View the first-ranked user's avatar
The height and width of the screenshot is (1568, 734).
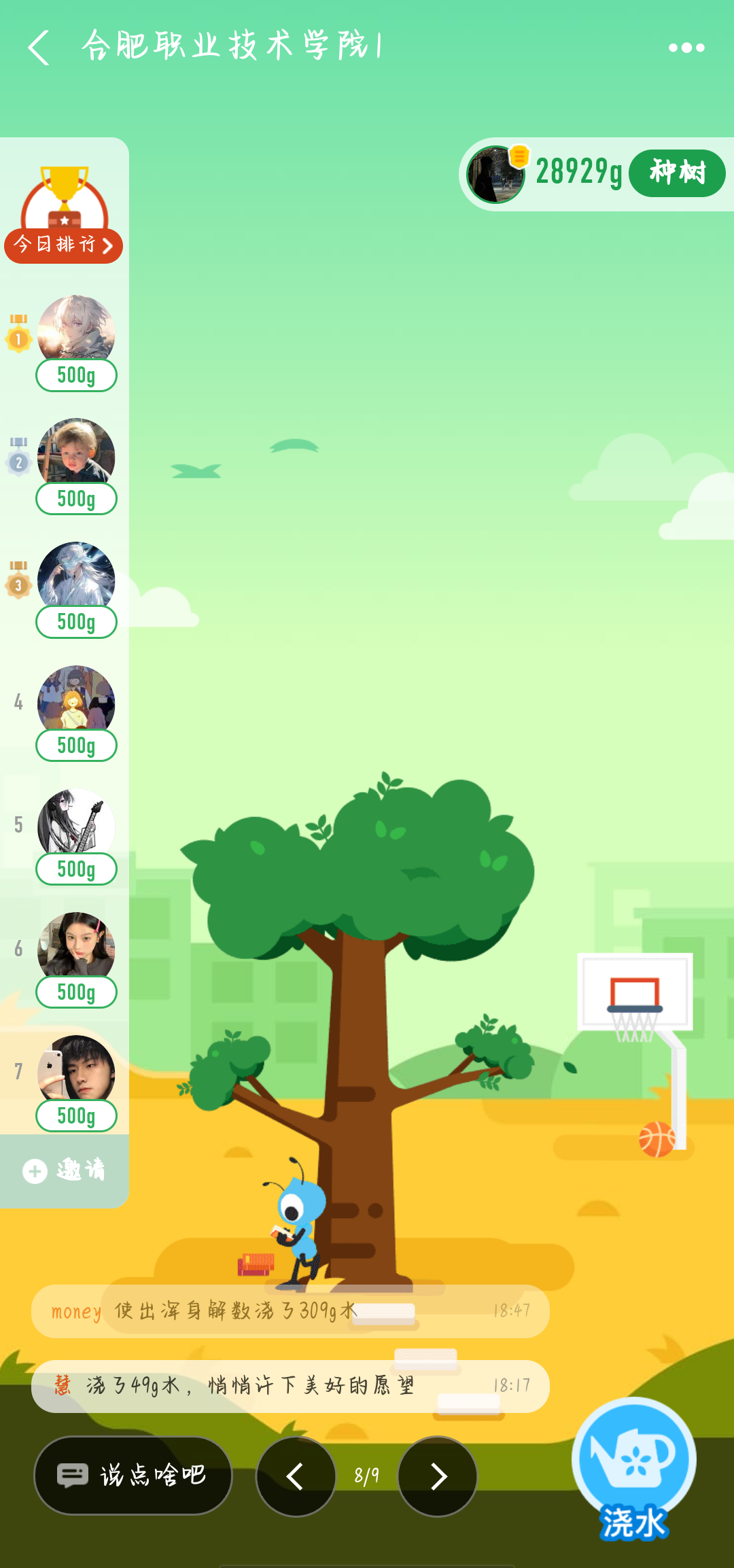(x=76, y=329)
